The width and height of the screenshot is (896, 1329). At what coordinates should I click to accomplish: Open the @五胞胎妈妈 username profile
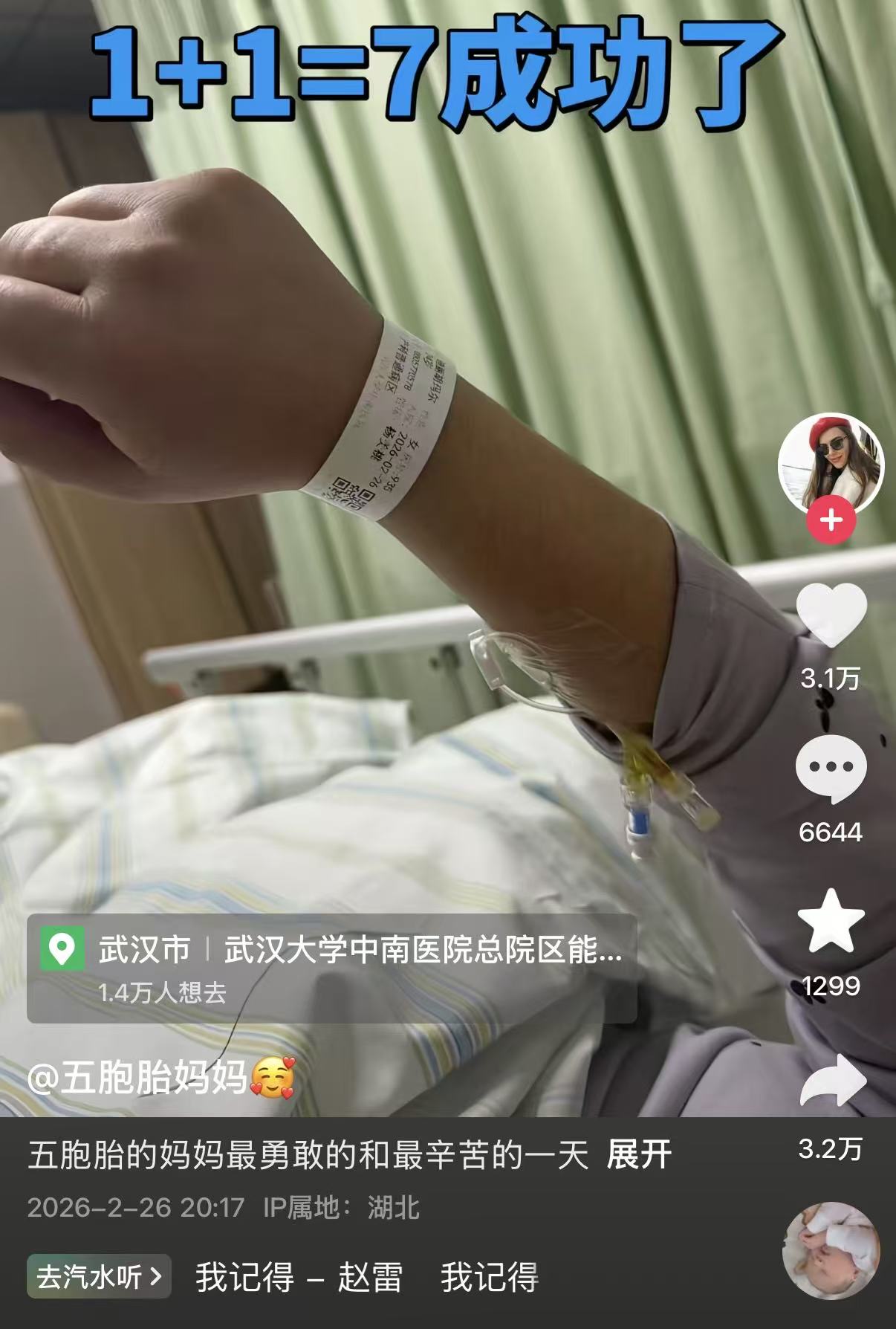point(137,1077)
